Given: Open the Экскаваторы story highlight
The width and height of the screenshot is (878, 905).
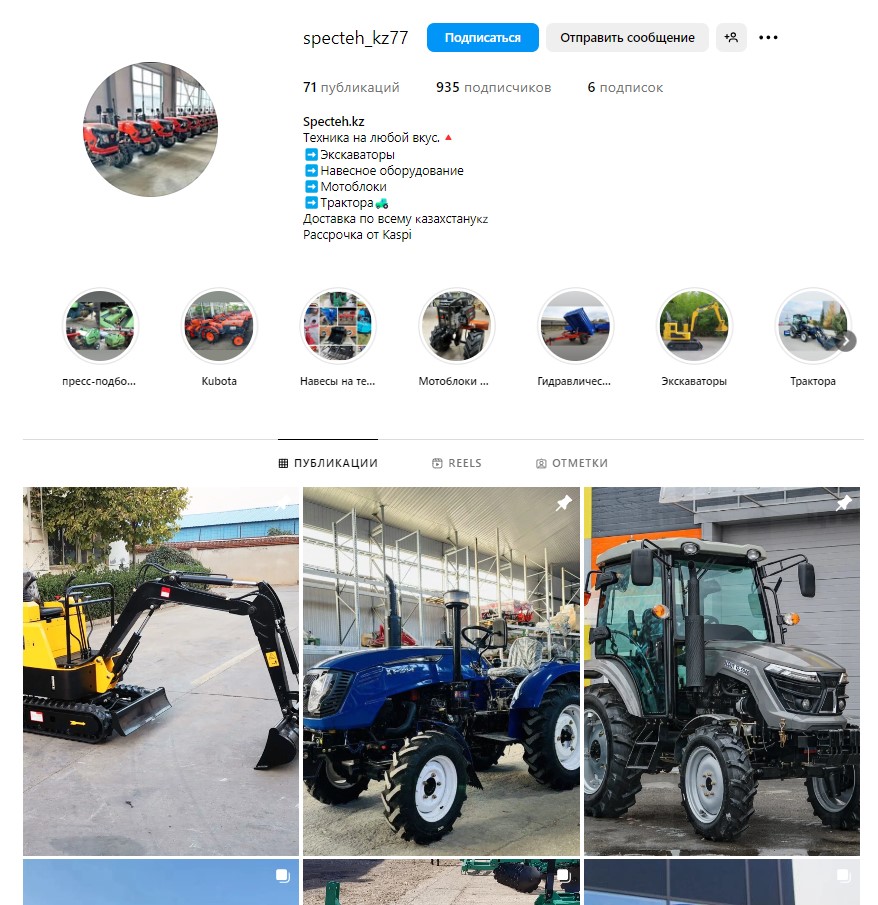Looking at the screenshot, I should click(694, 326).
